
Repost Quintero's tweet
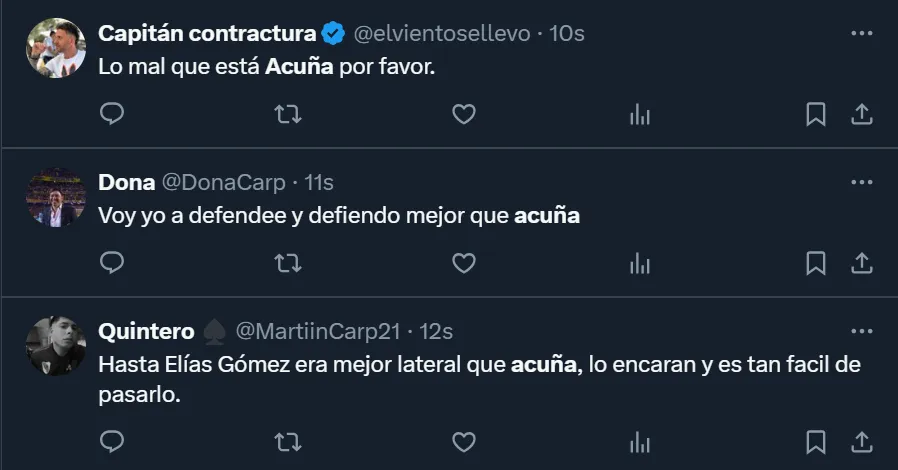[288, 441]
